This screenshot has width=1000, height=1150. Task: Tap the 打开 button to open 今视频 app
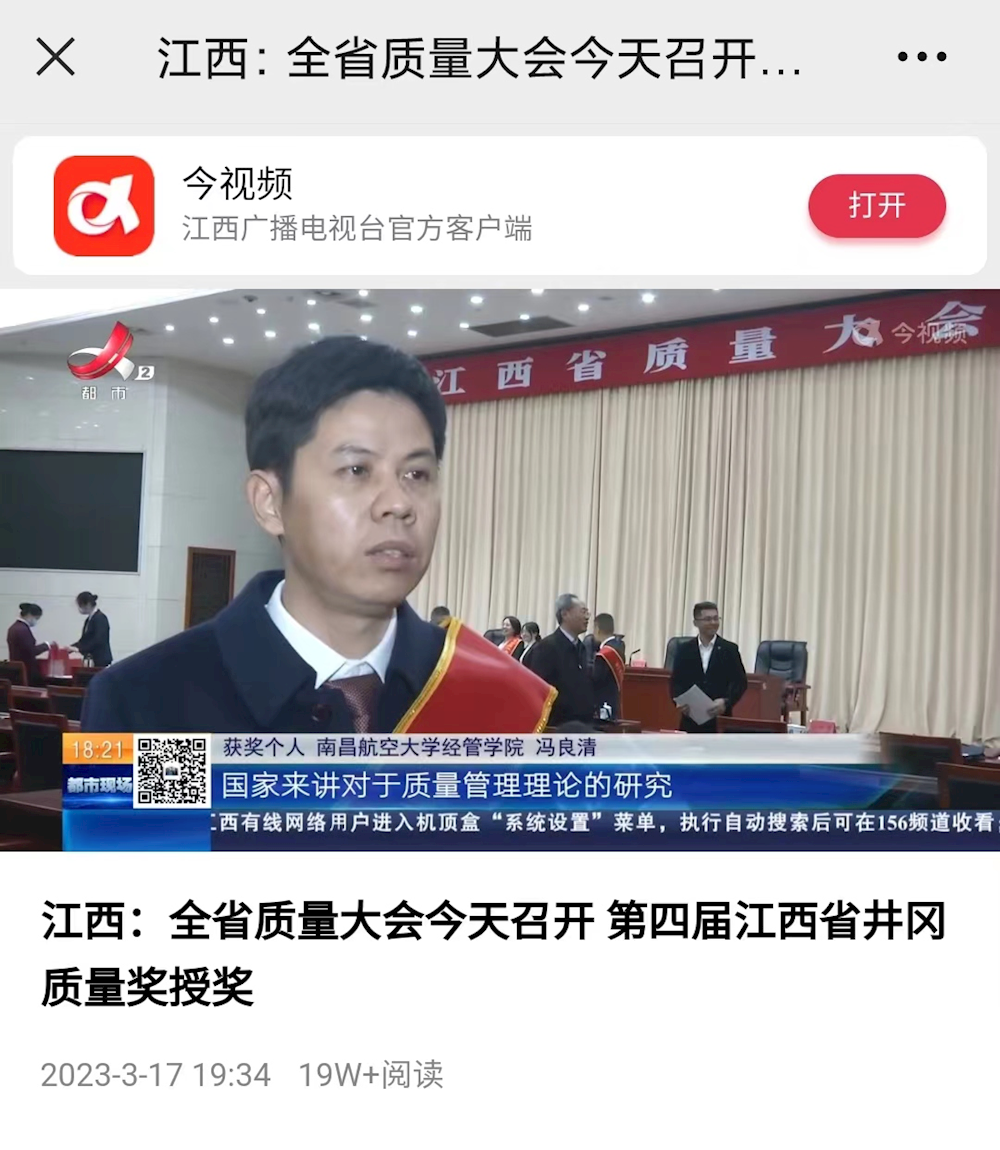tap(876, 206)
